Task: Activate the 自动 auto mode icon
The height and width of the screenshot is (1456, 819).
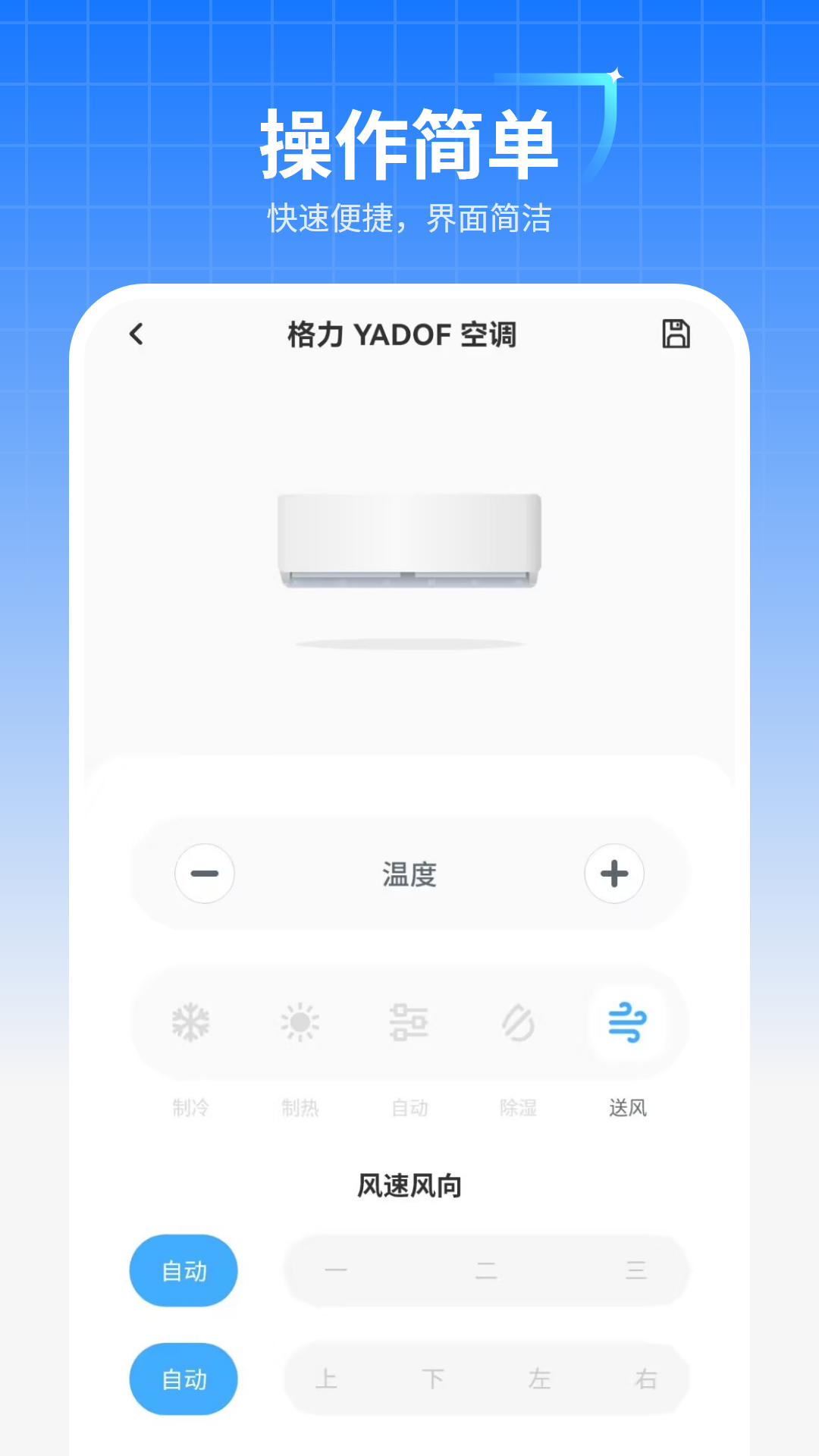Action: pyautogui.click(x=410, y=1025)
